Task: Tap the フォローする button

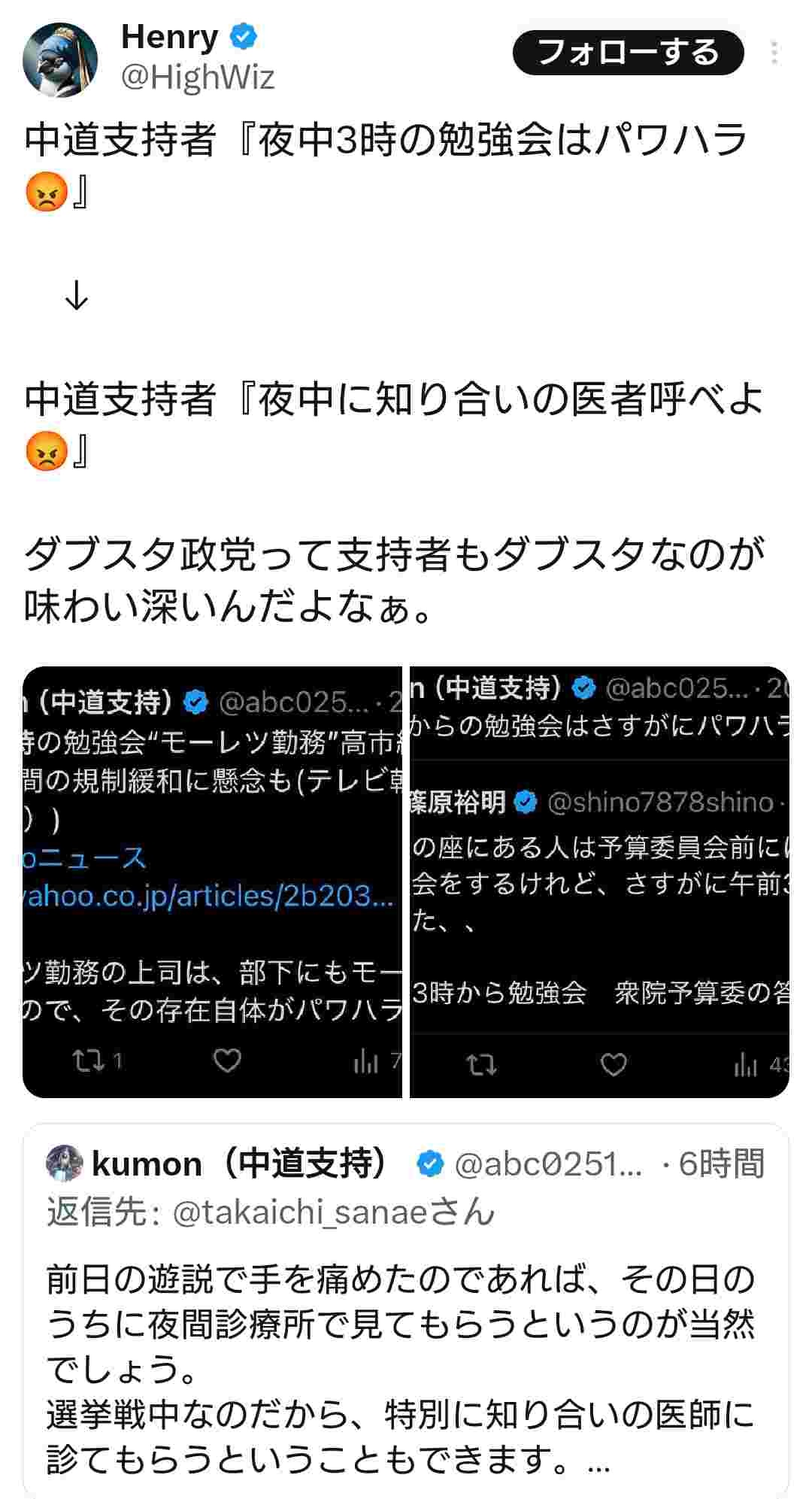Action: pos(628,53)
